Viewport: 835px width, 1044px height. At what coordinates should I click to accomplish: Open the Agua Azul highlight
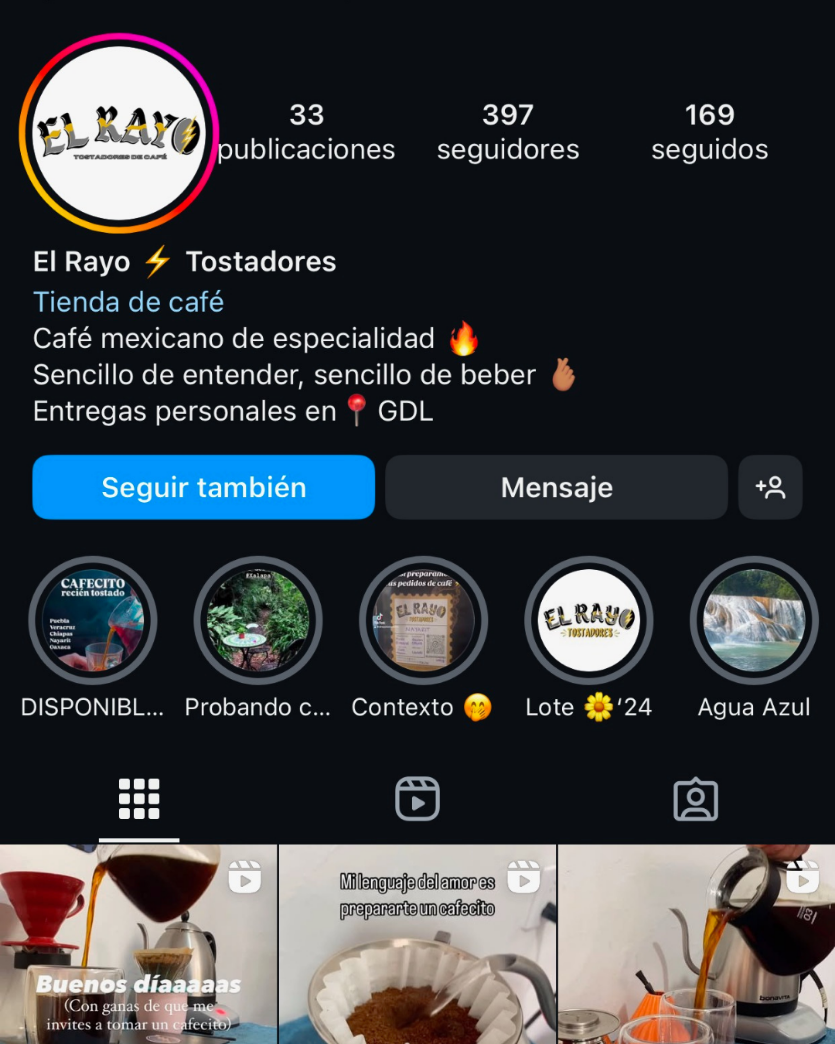pos(754,621)
